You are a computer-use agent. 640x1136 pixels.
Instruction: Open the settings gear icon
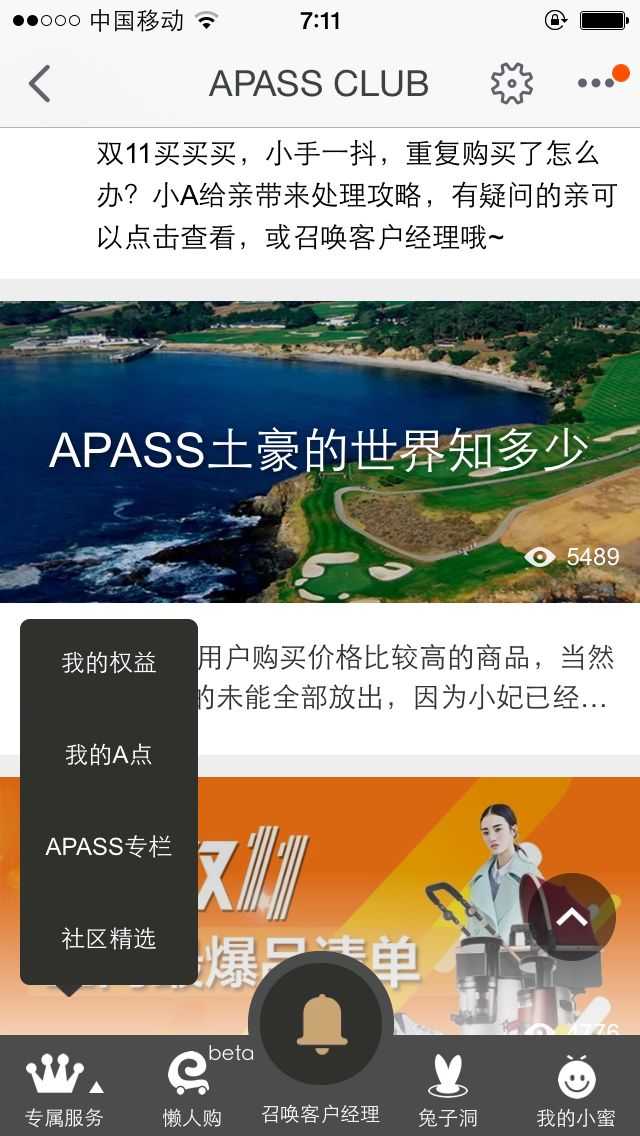coord(511,84)
